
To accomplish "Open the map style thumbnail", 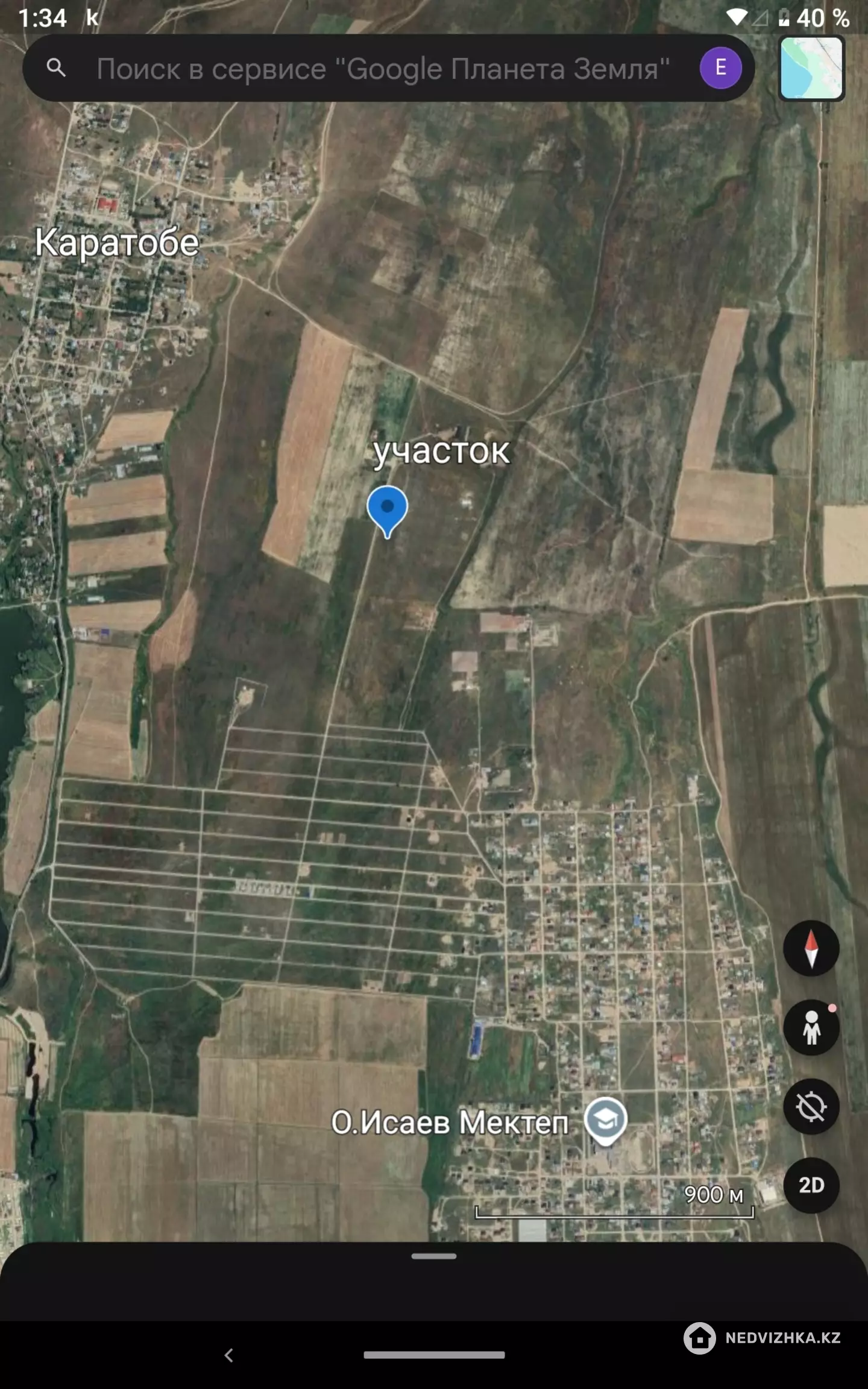I will 811,68.
